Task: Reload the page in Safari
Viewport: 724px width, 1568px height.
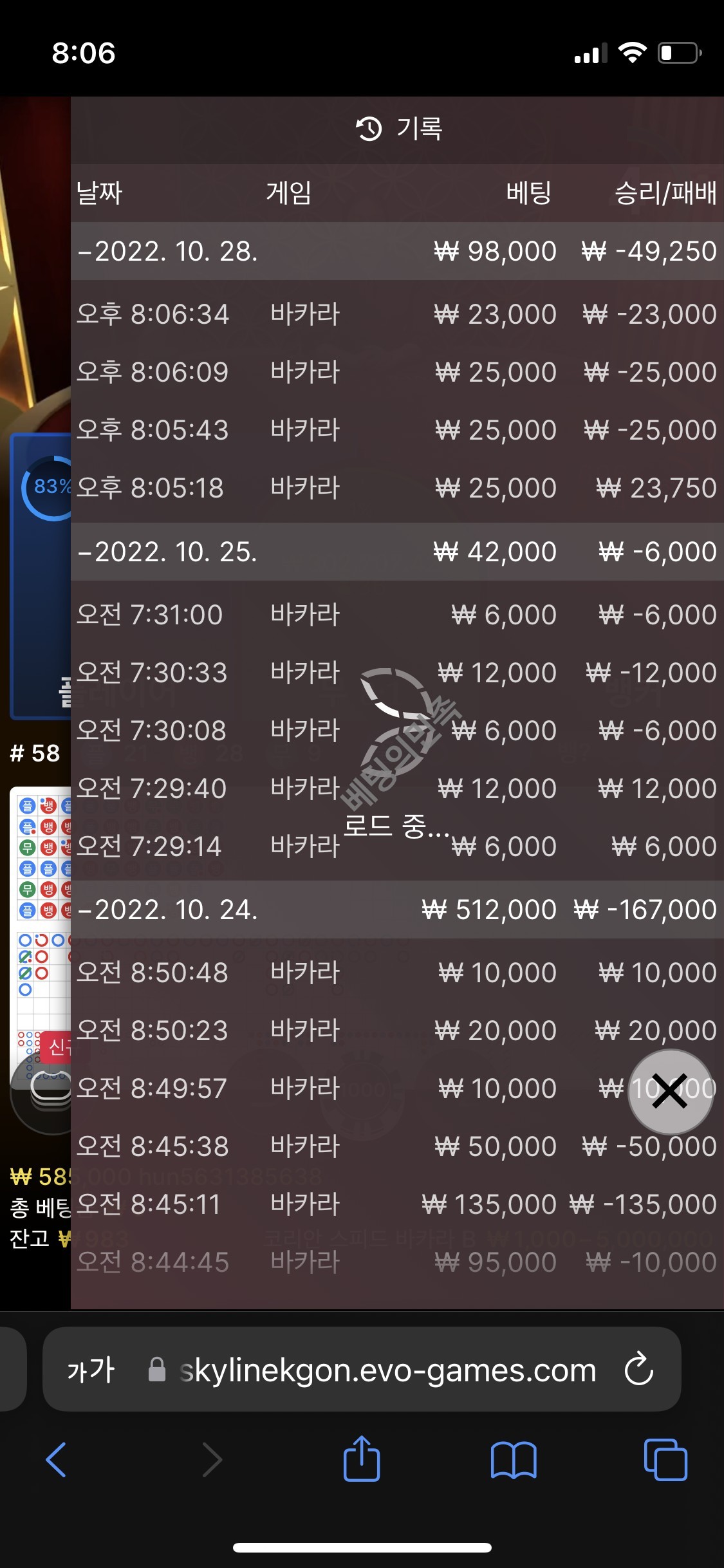Action: click(x=638, y=1370)
